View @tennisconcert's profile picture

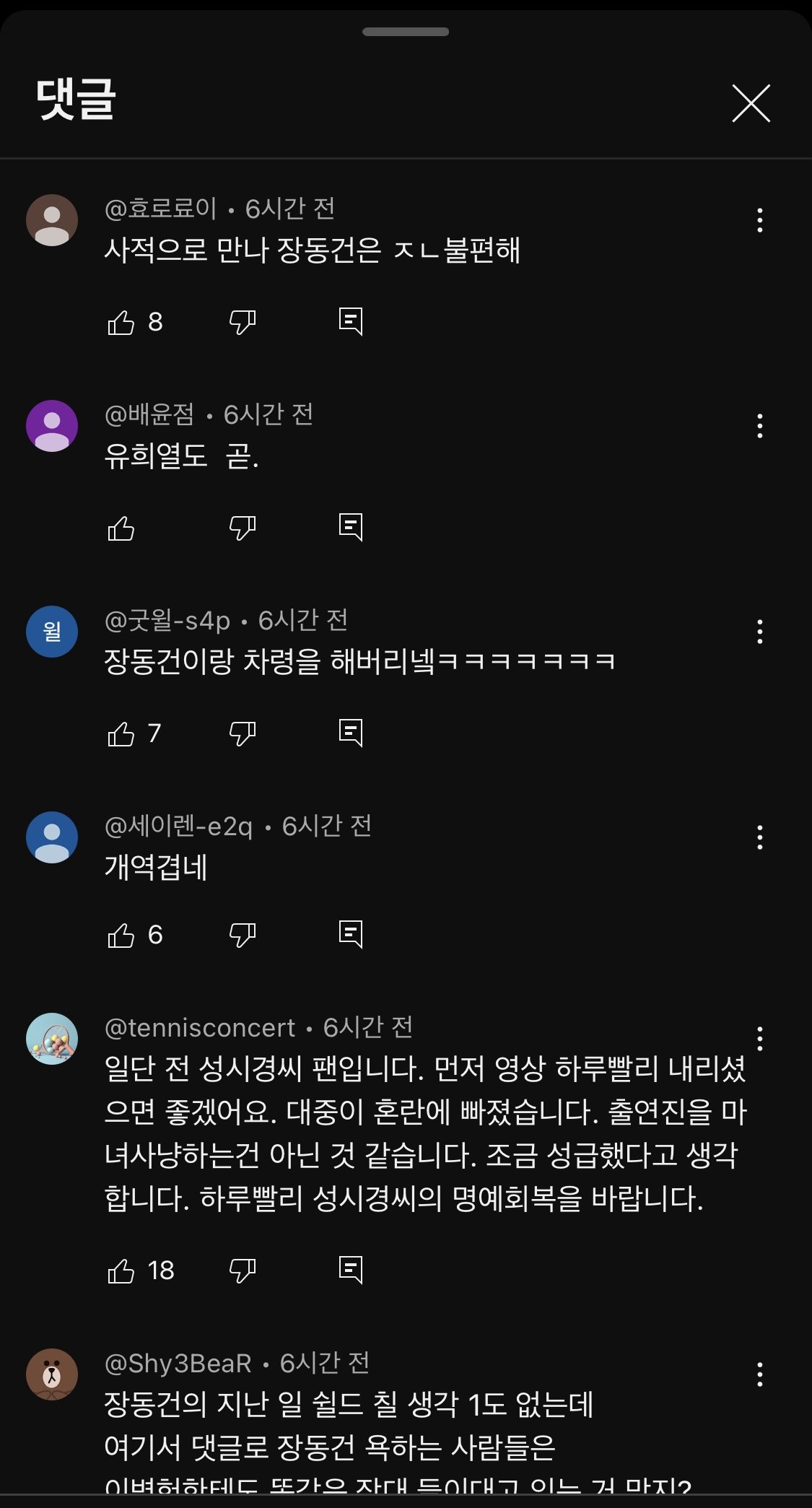point(52,1039)
